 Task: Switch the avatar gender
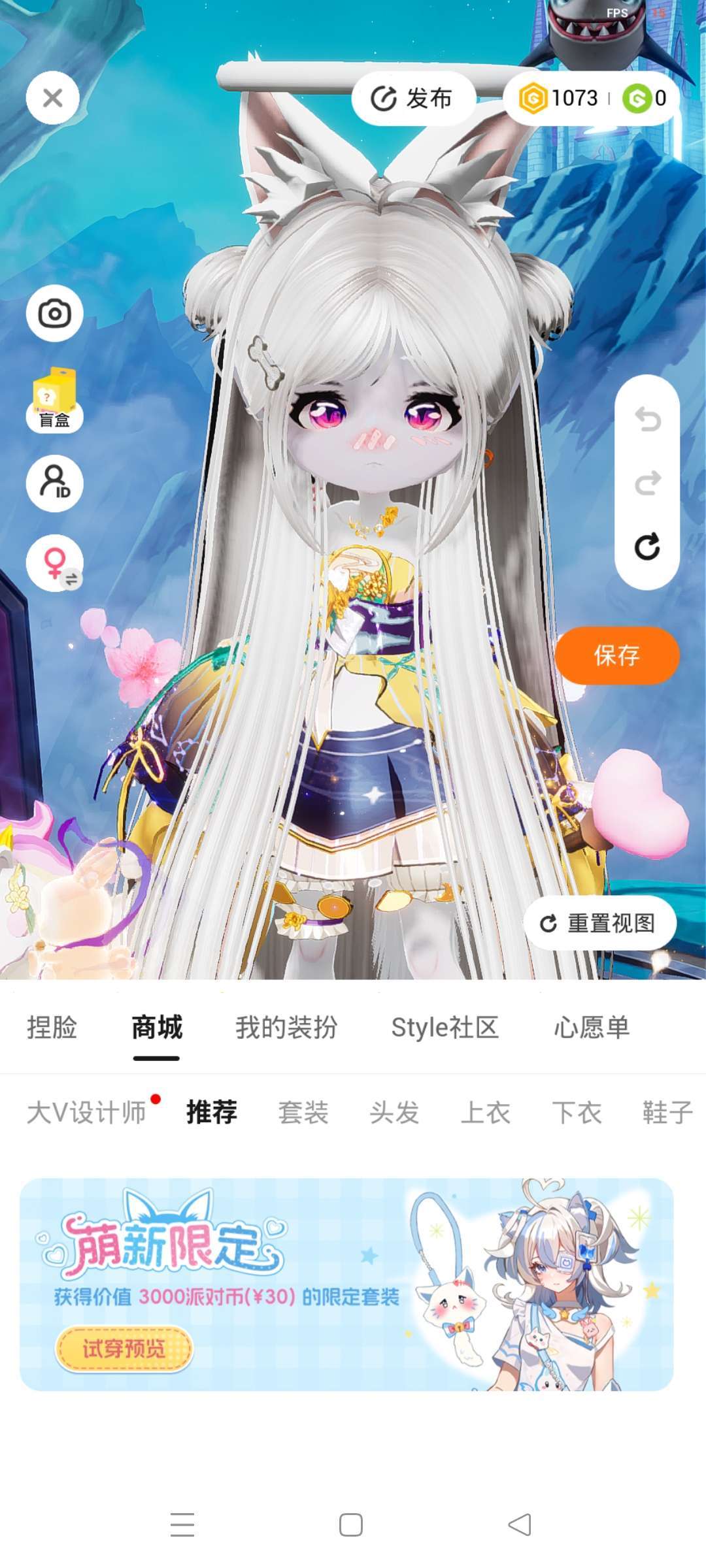click(x=54, y=563)
